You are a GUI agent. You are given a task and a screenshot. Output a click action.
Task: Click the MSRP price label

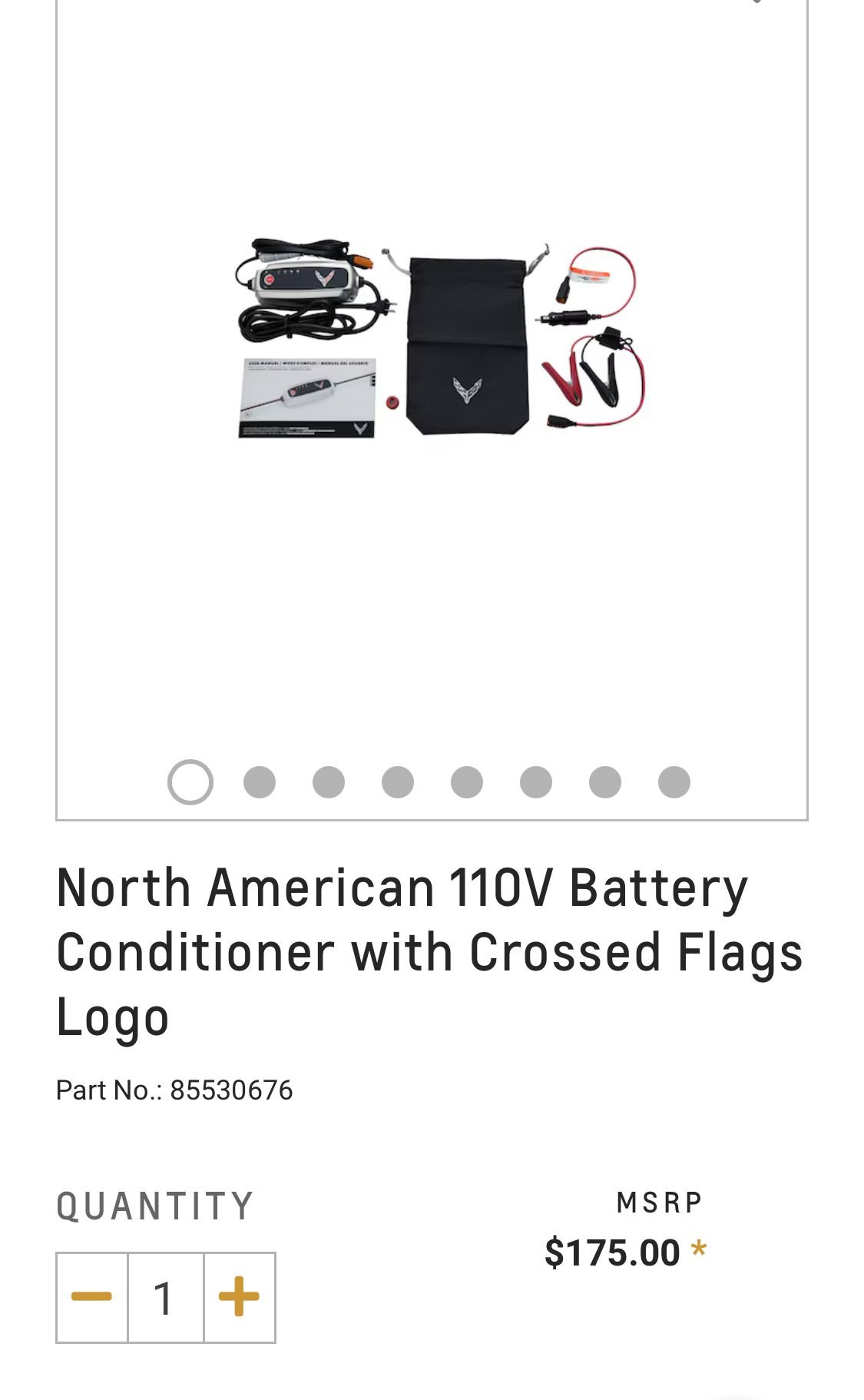660,1200
